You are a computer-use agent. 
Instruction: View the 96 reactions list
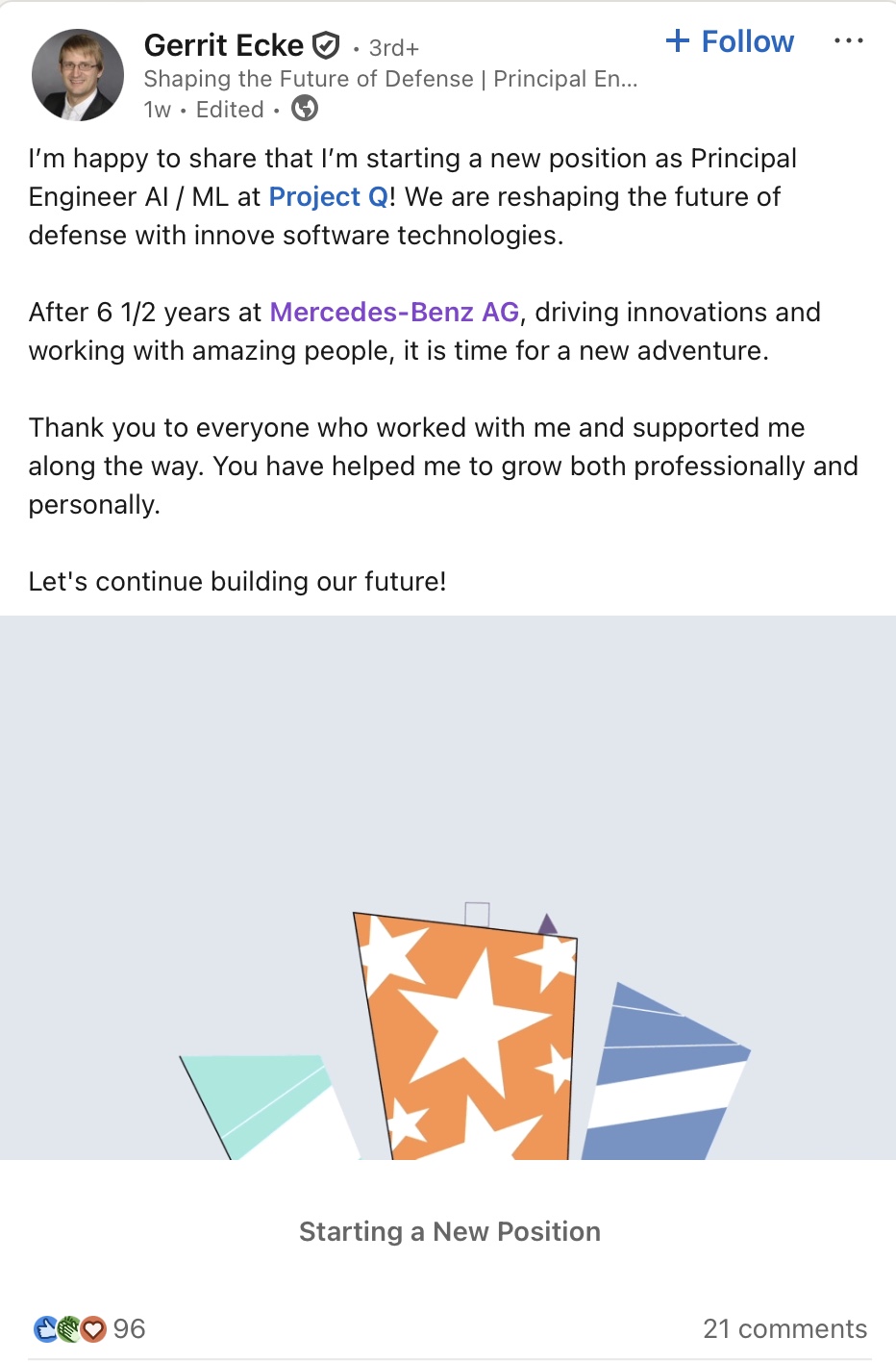(x=89, y=1329)
